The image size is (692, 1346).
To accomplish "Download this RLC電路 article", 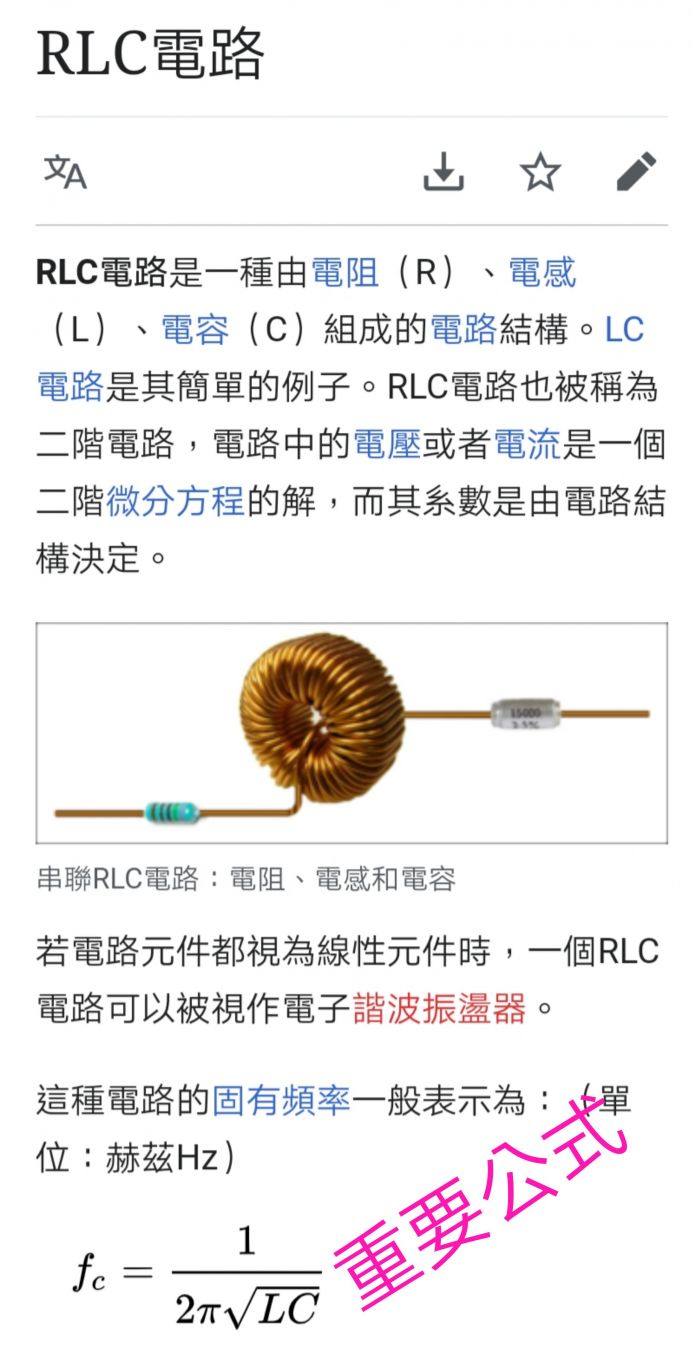I will (x=444, y=173).
